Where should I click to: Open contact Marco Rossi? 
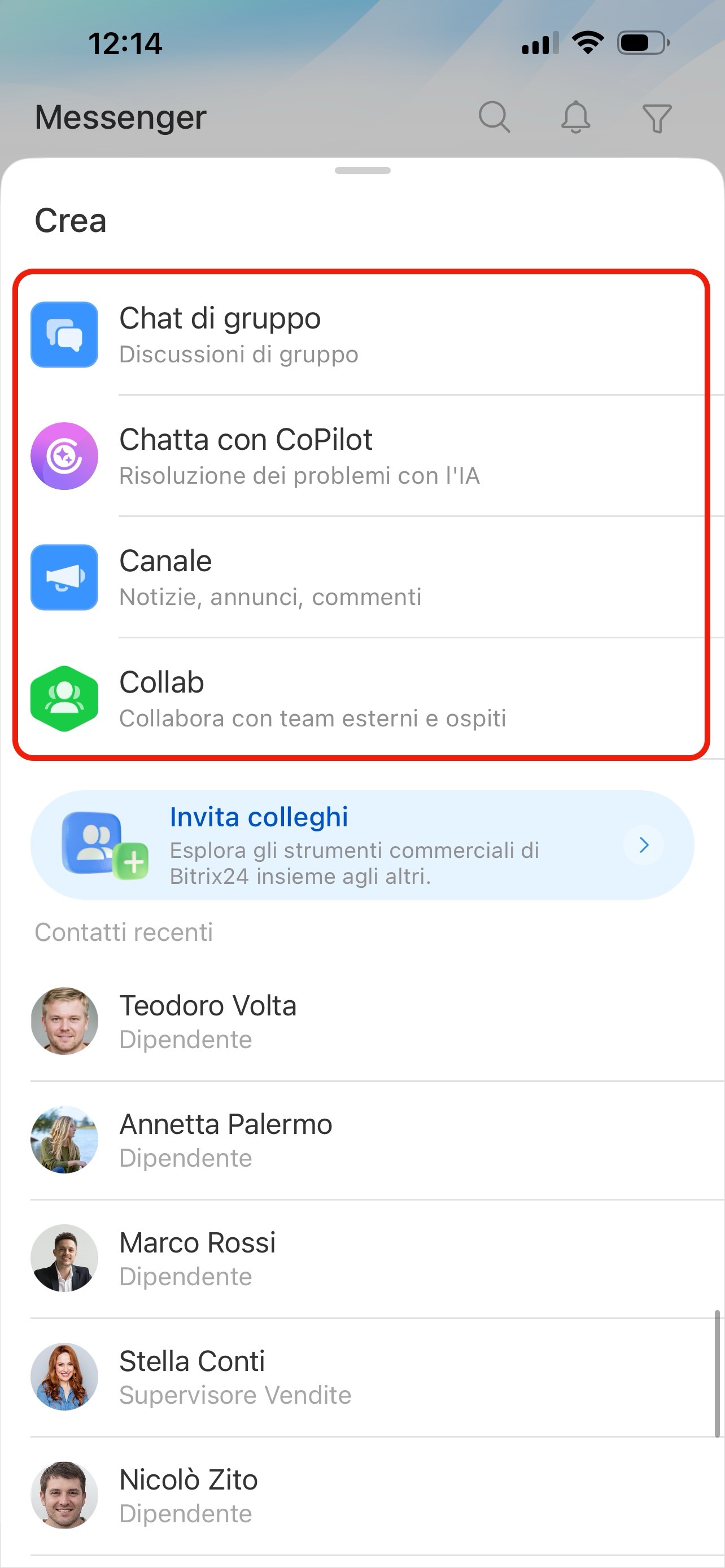click(x=363, y=1259)
